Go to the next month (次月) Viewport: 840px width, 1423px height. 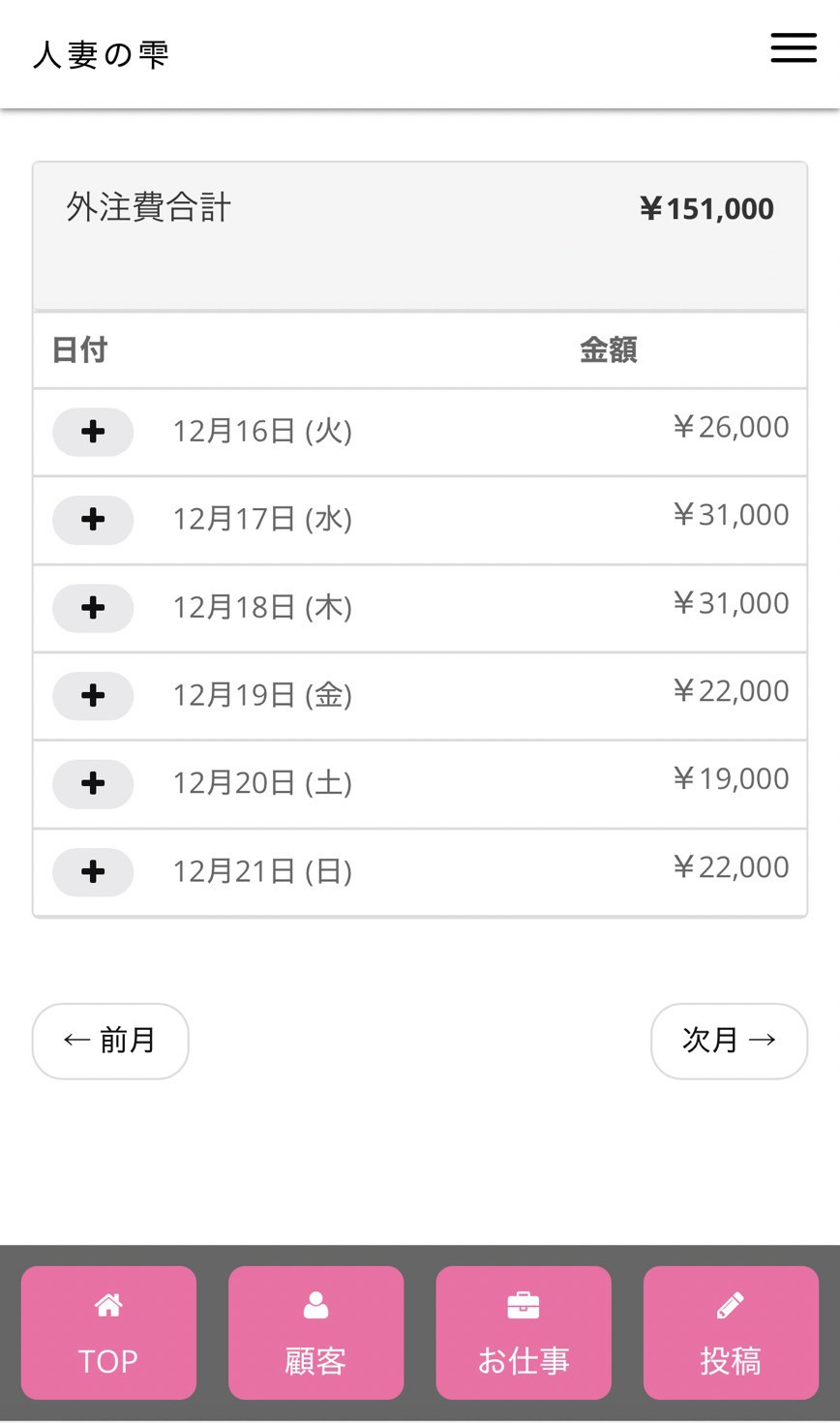(x=729, y=1041)
